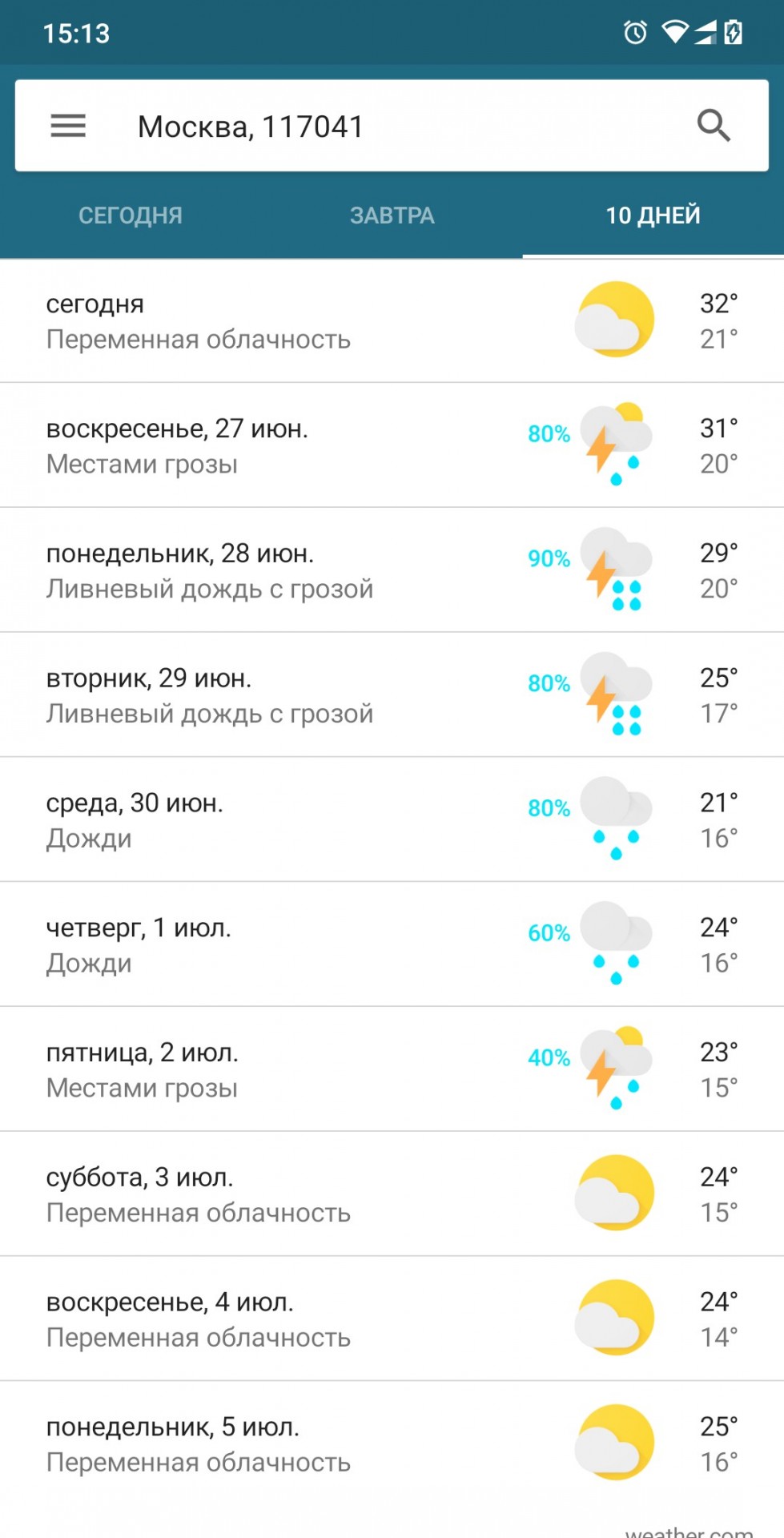784x1538 pixels.
Task: Open forecast for четверг, 1 июл.
Action: (392, 944)
